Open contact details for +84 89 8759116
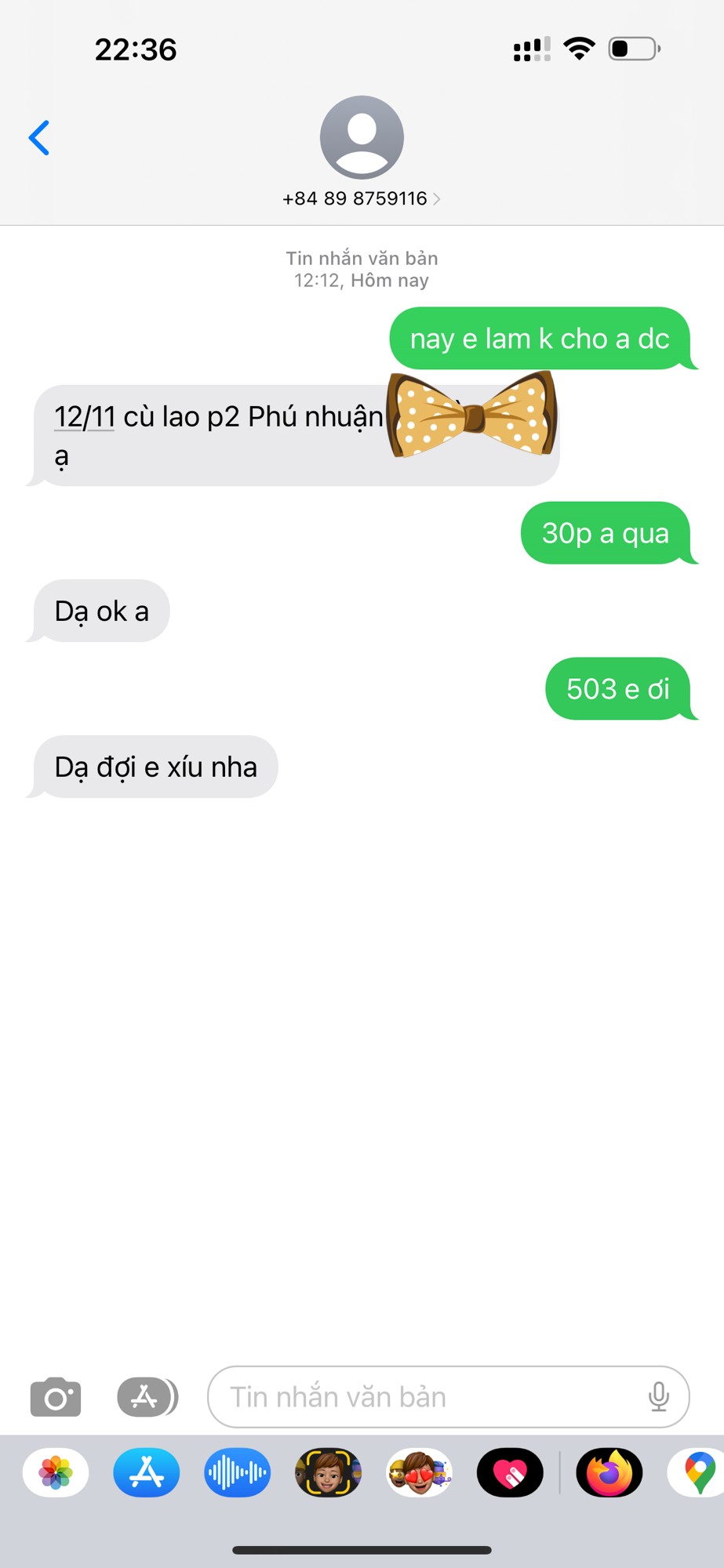The width and height of the screenshot is (724, 1568). (x=361, y=198)
